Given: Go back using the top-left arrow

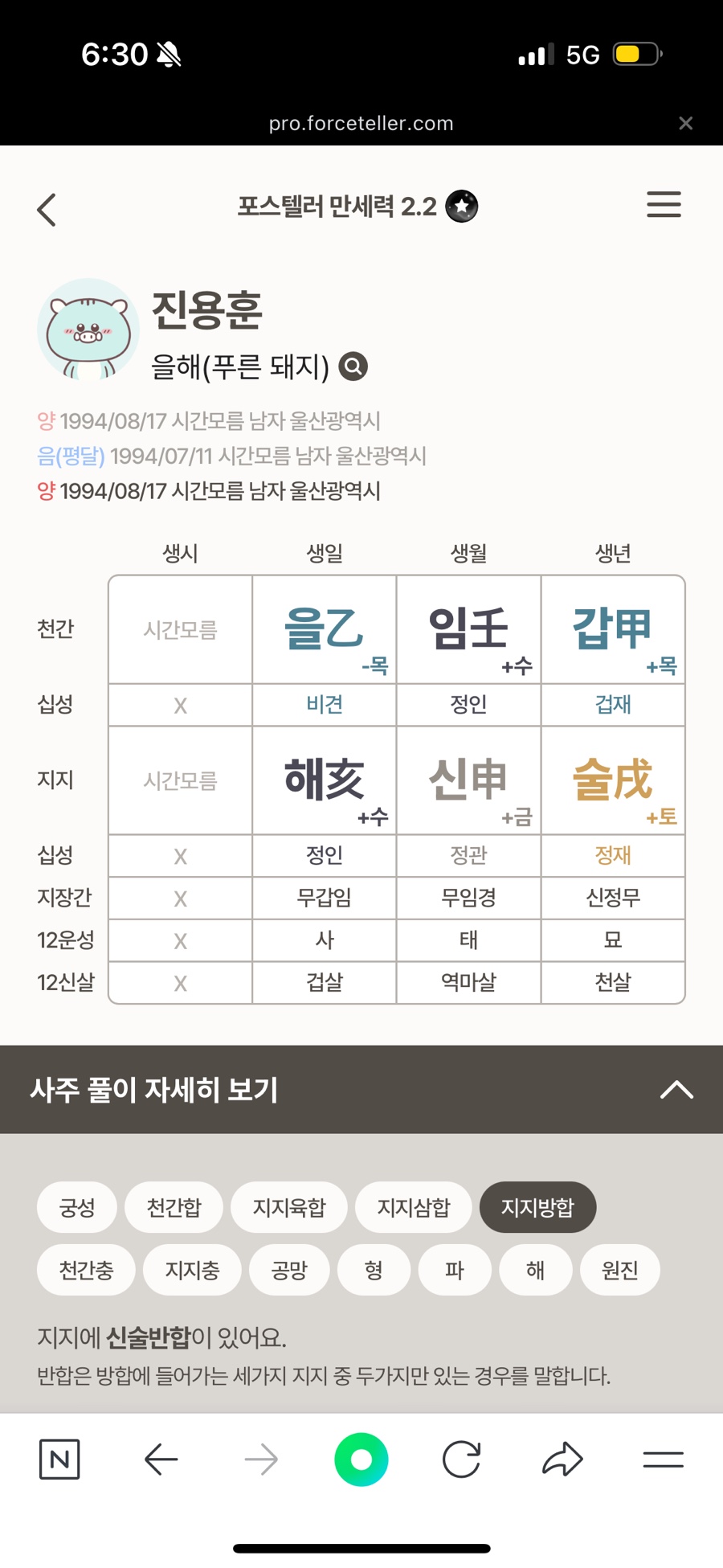Looking at the screenshot, I should pyautogui.click(x=47, y=210).
